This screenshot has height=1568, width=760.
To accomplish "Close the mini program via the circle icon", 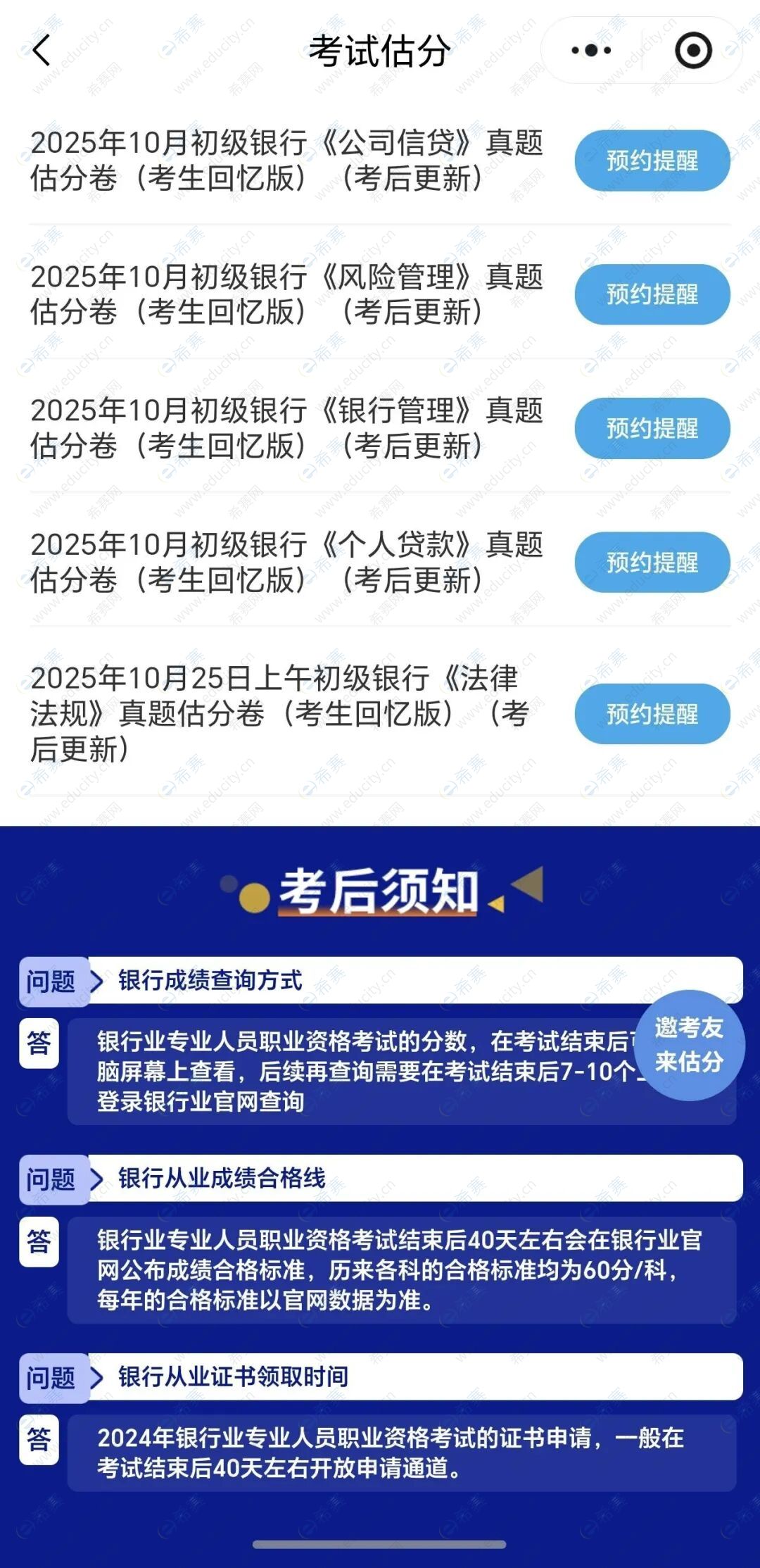I will tap(693, 51).
